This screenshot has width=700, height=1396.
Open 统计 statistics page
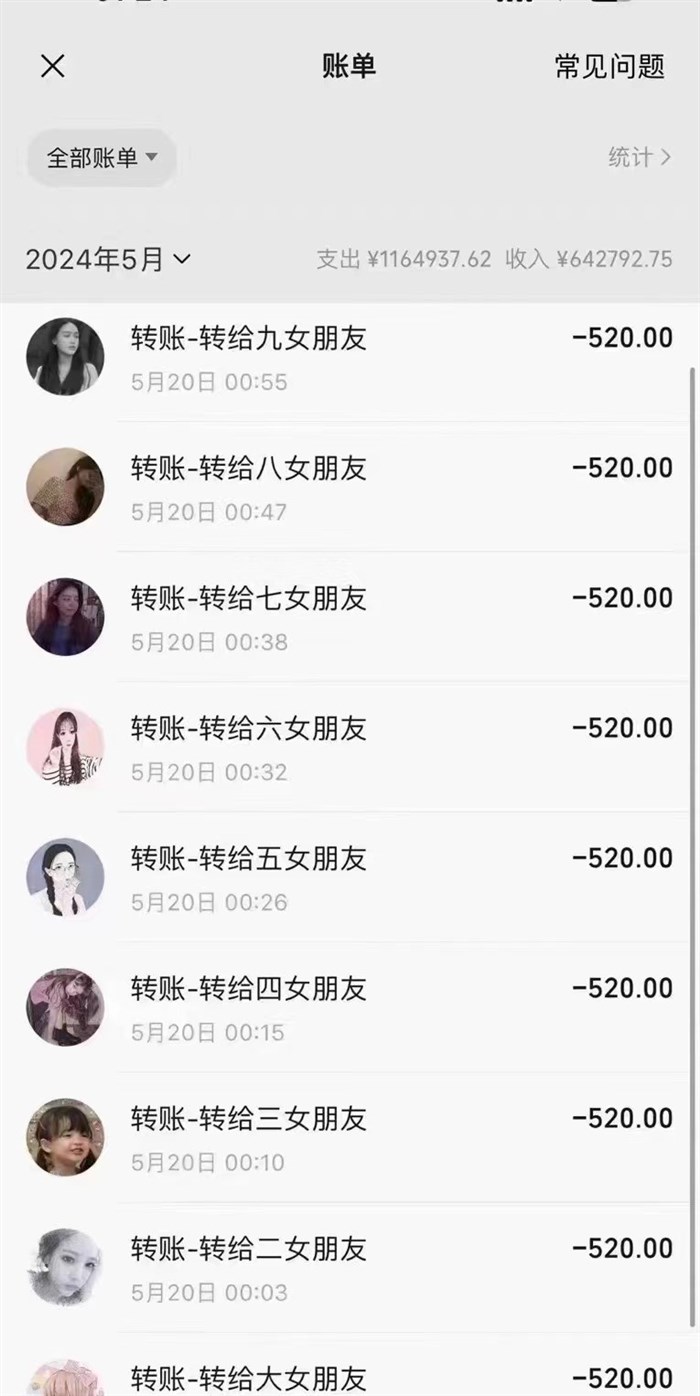[x=638, y=157]
